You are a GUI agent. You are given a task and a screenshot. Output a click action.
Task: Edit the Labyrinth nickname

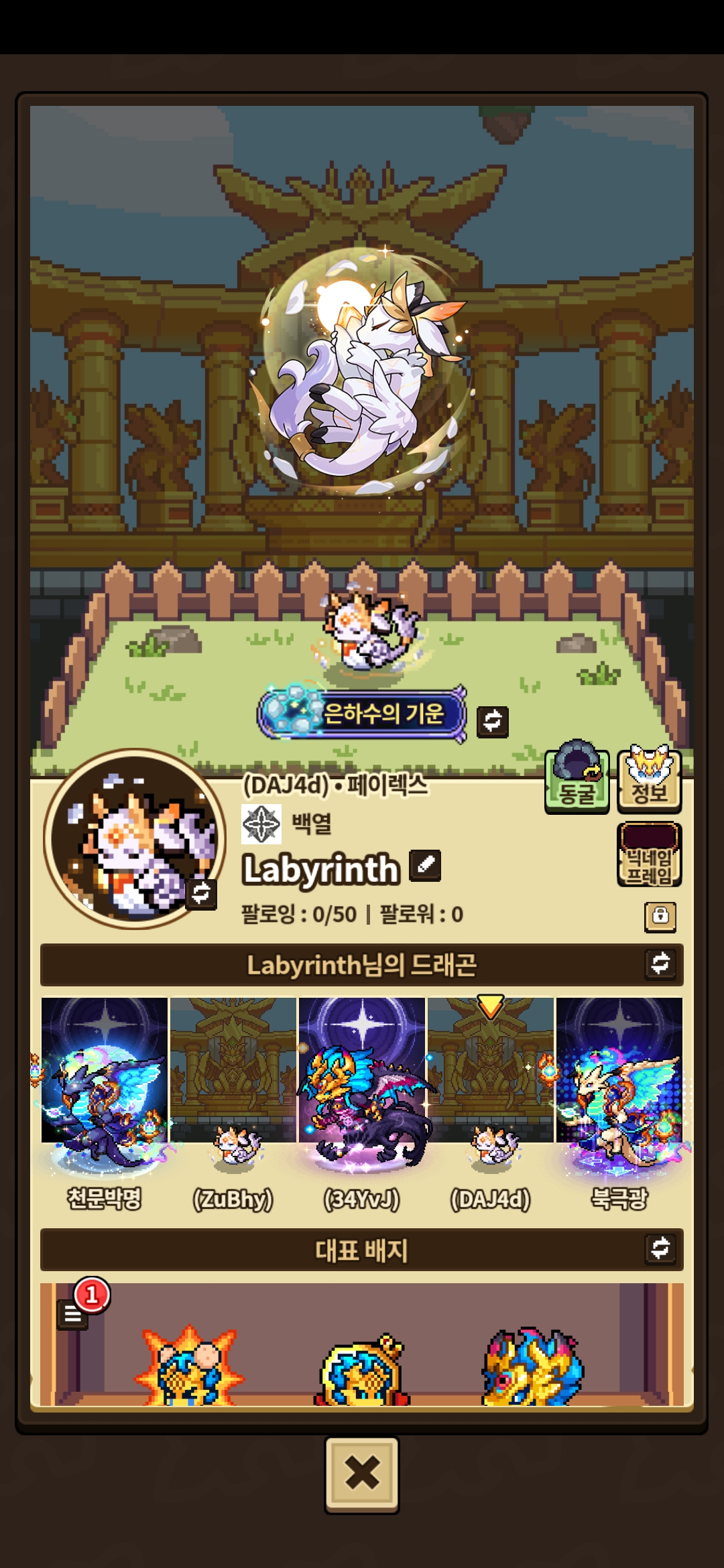425,865
